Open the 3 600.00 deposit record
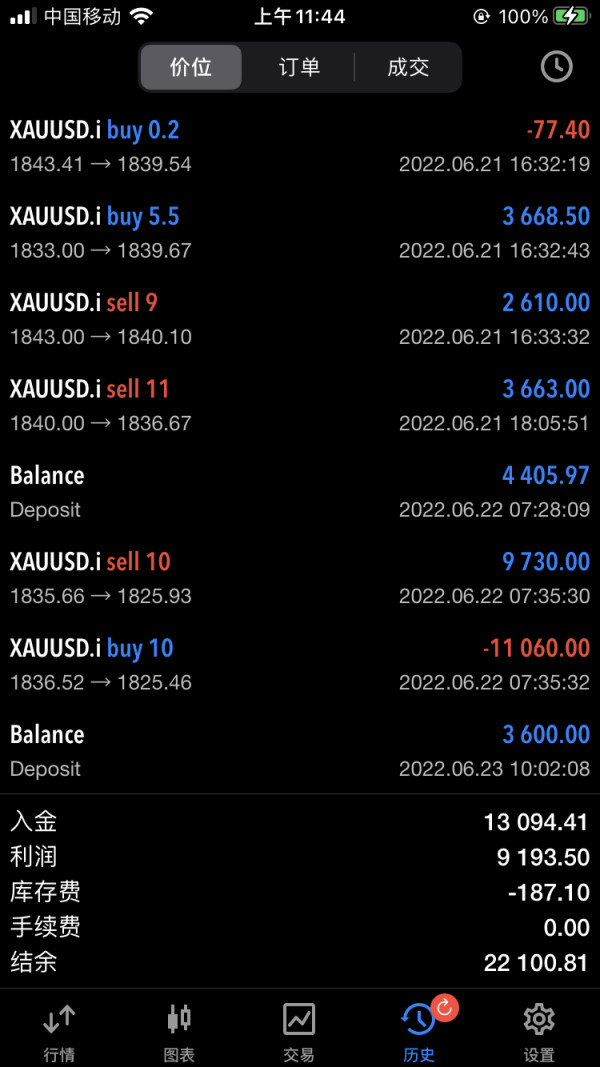The height and width of the screenshot is (1067, 600). tap(300, 750)
